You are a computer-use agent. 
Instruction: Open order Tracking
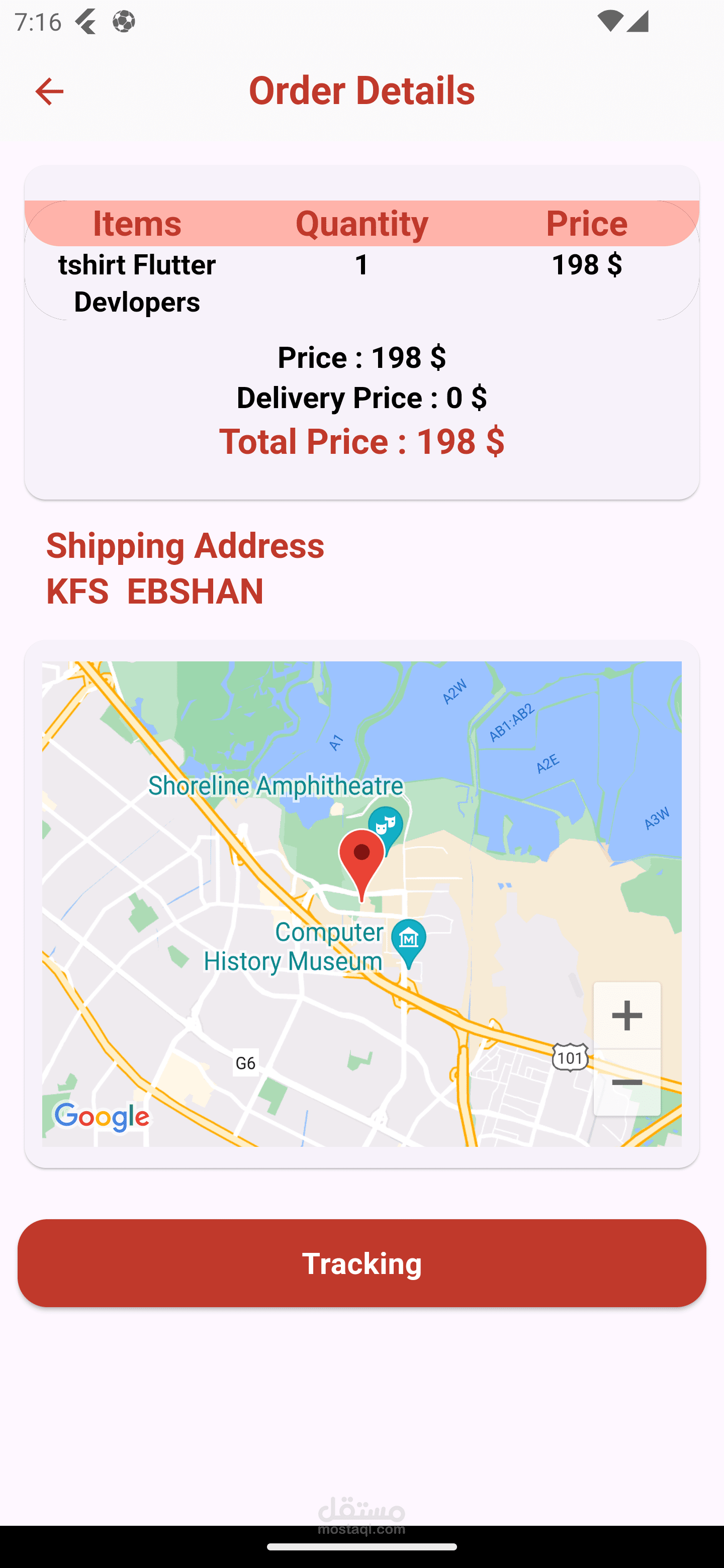pyautogui.click(x=361, y=1263)
